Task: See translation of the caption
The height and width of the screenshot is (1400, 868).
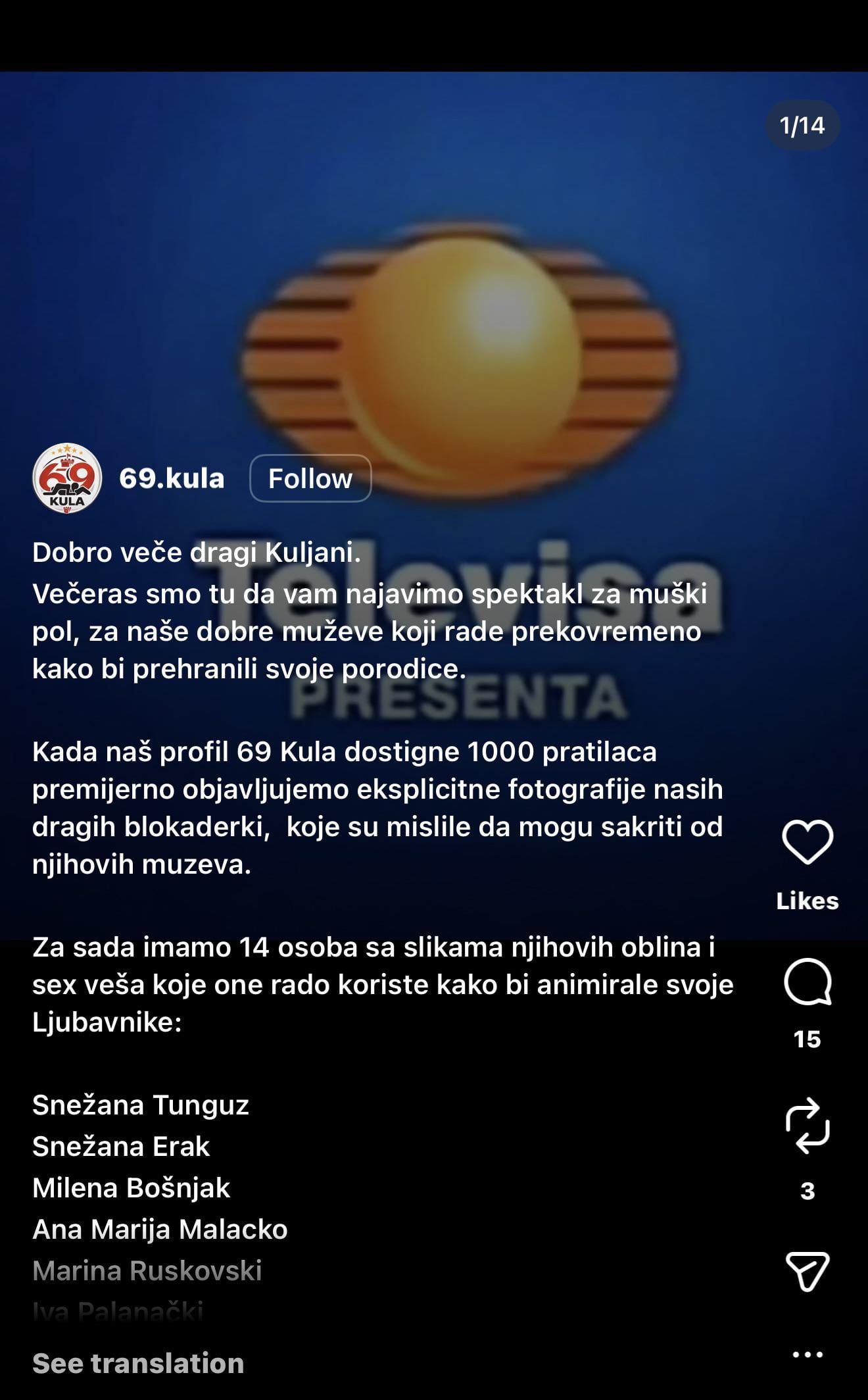Action: point(138,1363)
